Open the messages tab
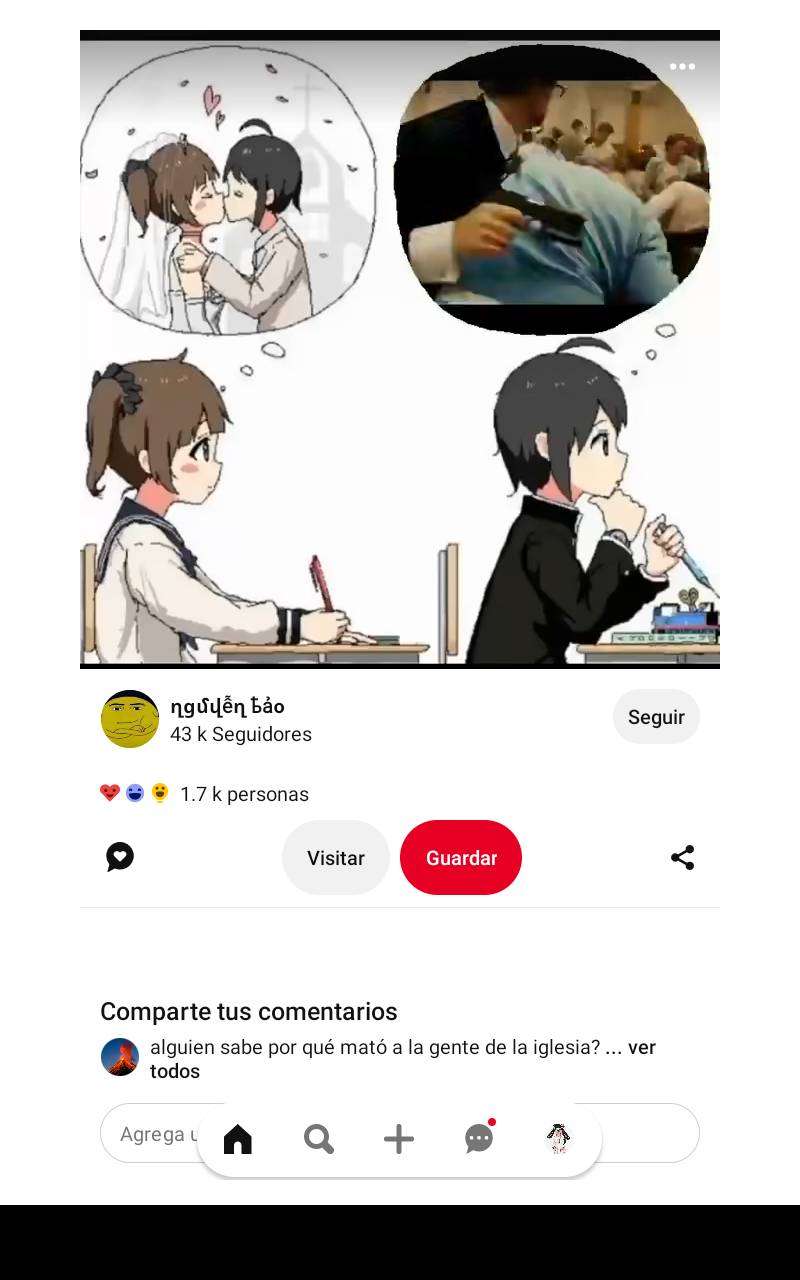800x1280 pixels. pos(479,1139)
